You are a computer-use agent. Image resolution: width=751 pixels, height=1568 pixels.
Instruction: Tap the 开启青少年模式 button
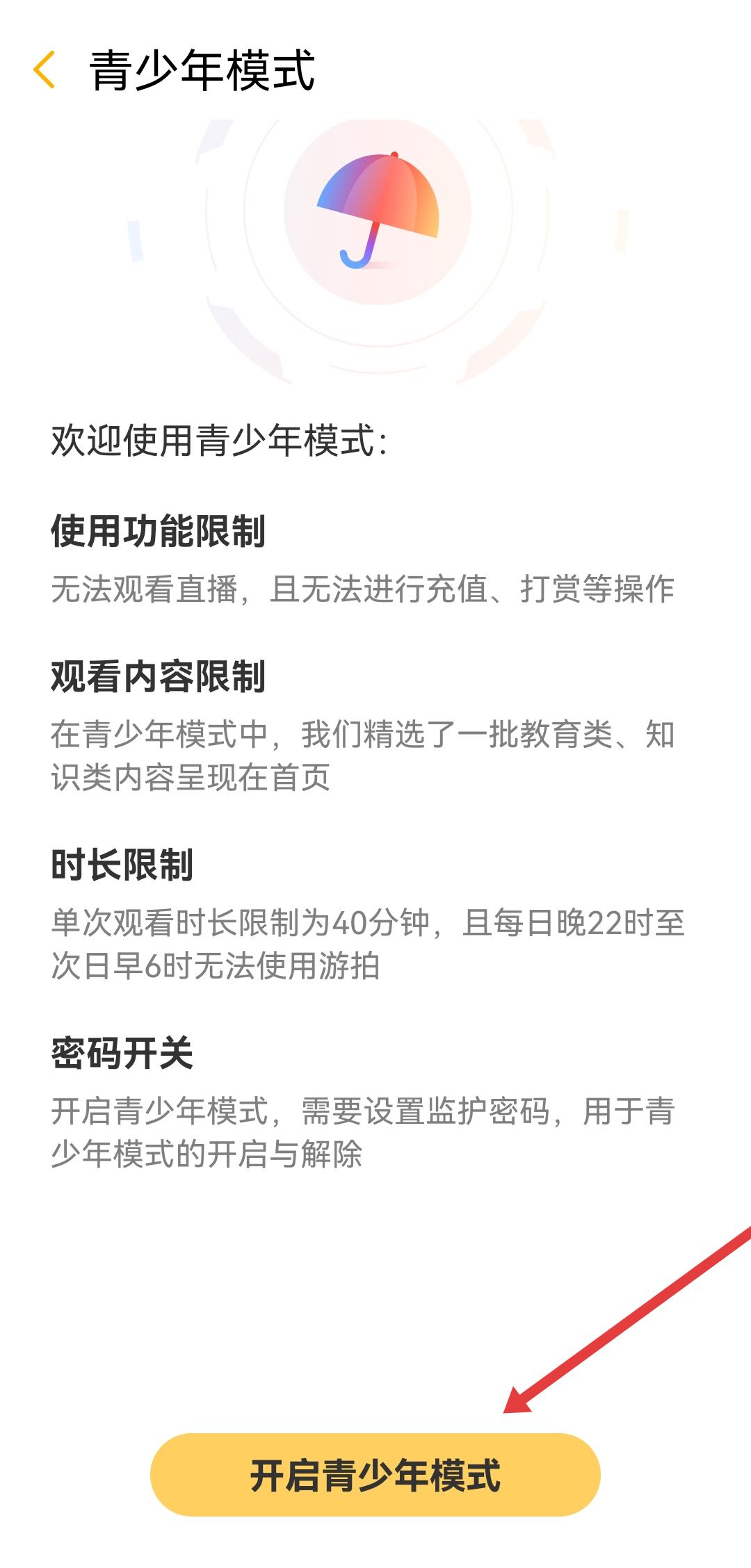[x=375, y=1475]
